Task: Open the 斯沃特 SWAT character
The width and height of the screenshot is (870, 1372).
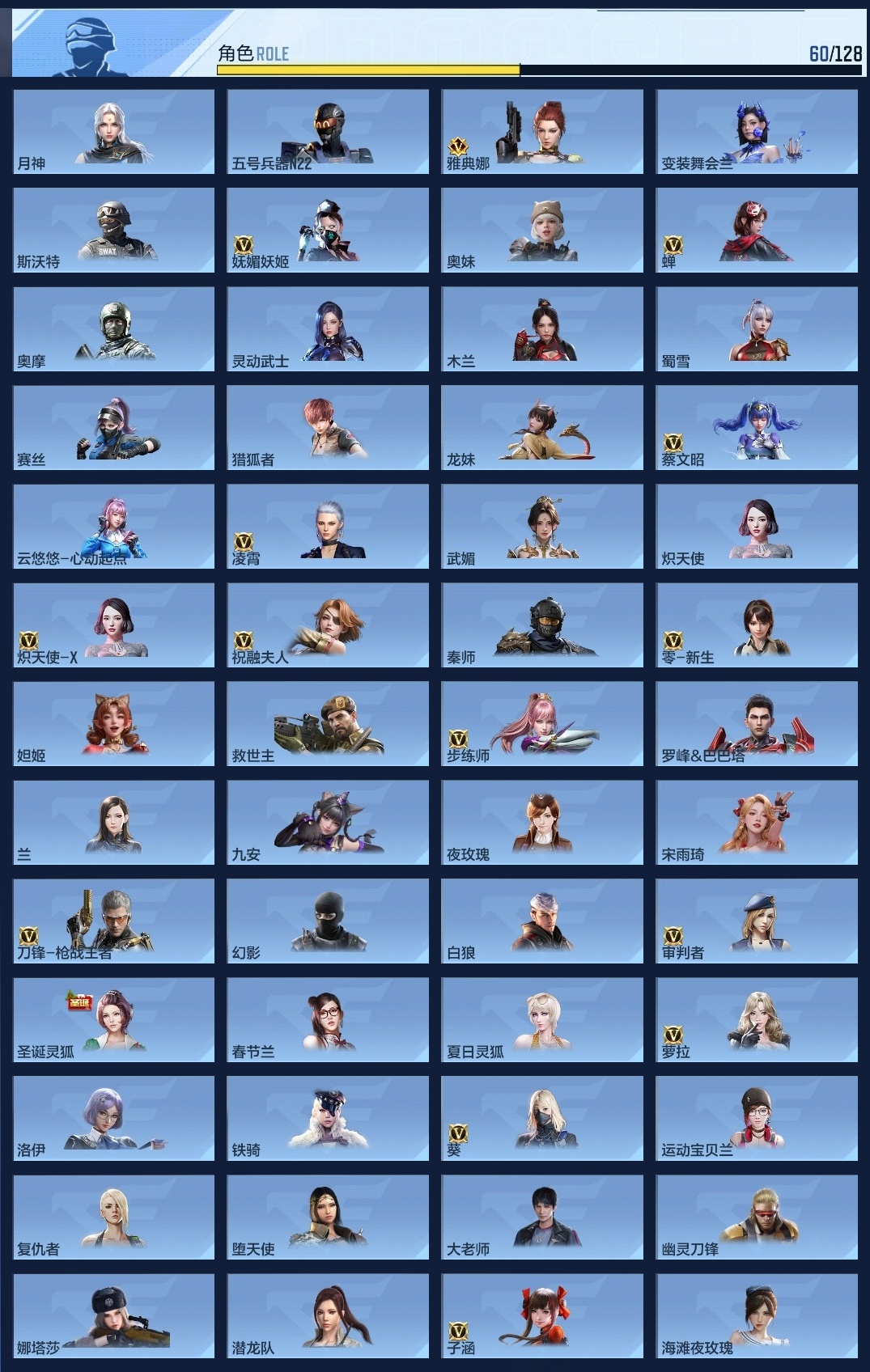Action: tap(113, 231)
